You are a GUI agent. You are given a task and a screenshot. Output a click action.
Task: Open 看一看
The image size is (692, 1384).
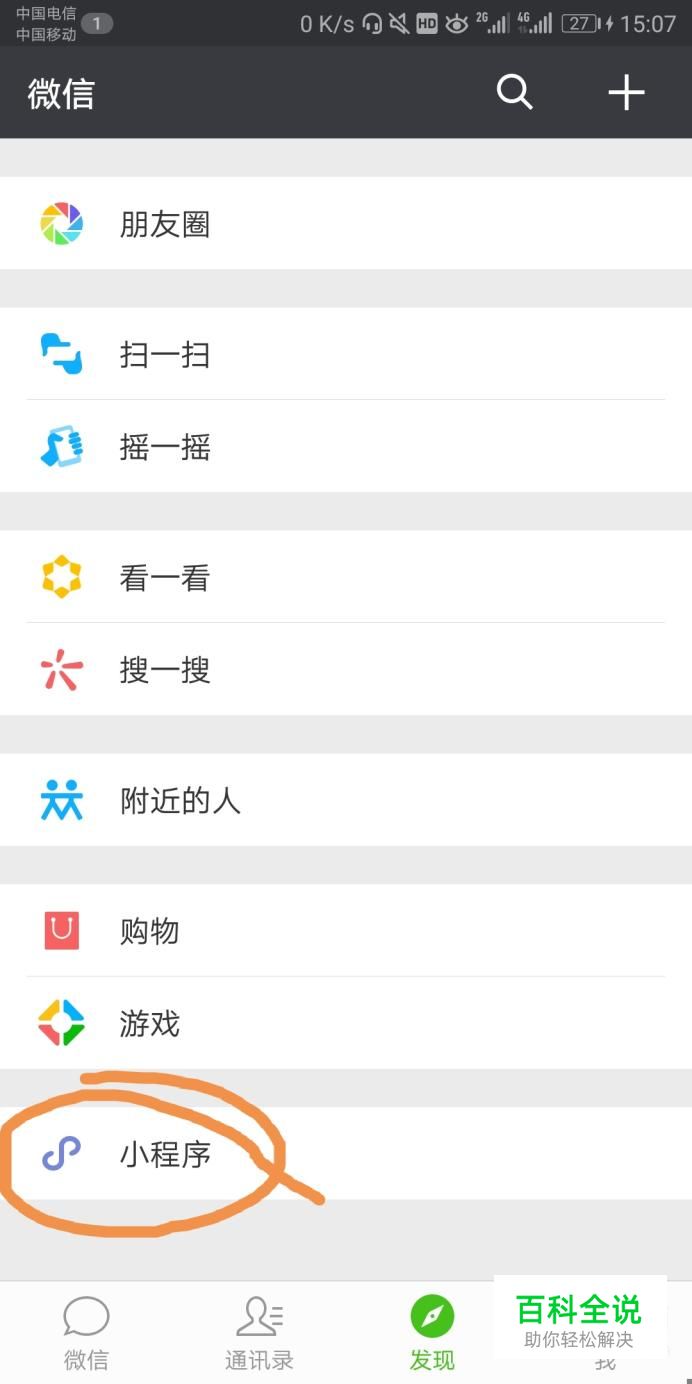click(346, 577)
